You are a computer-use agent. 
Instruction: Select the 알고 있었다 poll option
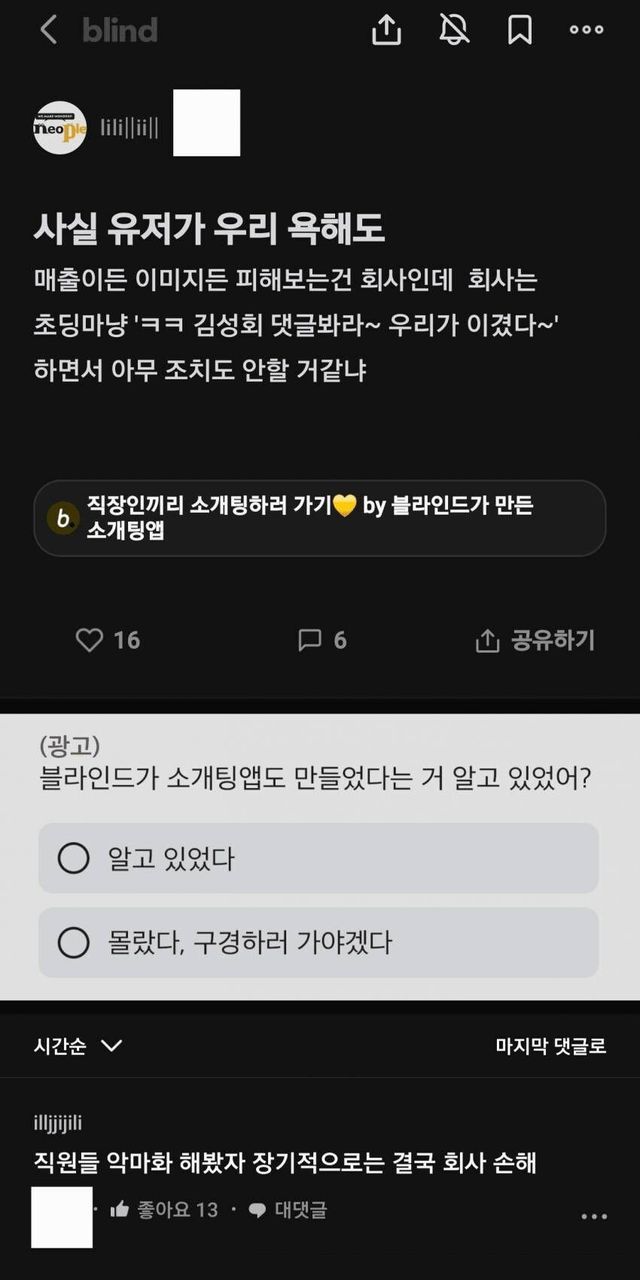[319, 858]
